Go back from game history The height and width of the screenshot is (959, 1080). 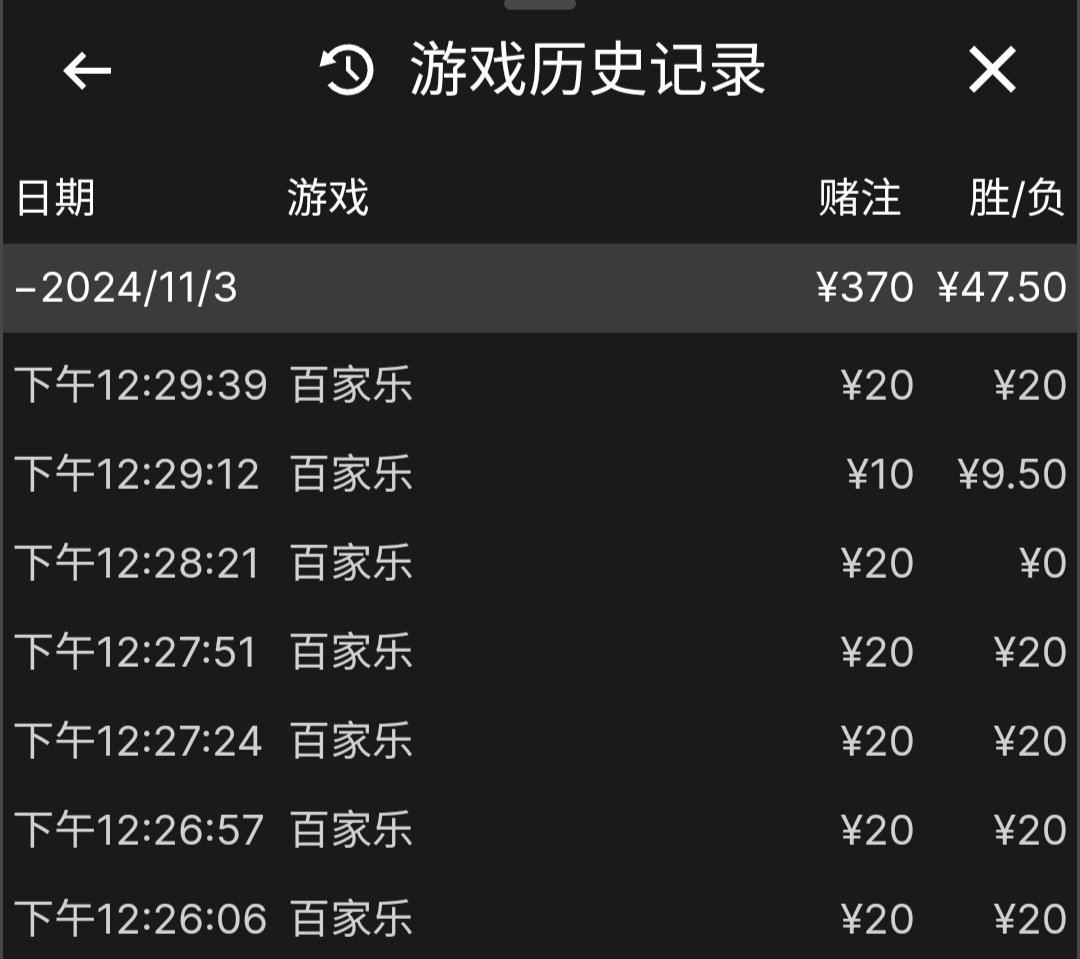(x=87, y=71)
